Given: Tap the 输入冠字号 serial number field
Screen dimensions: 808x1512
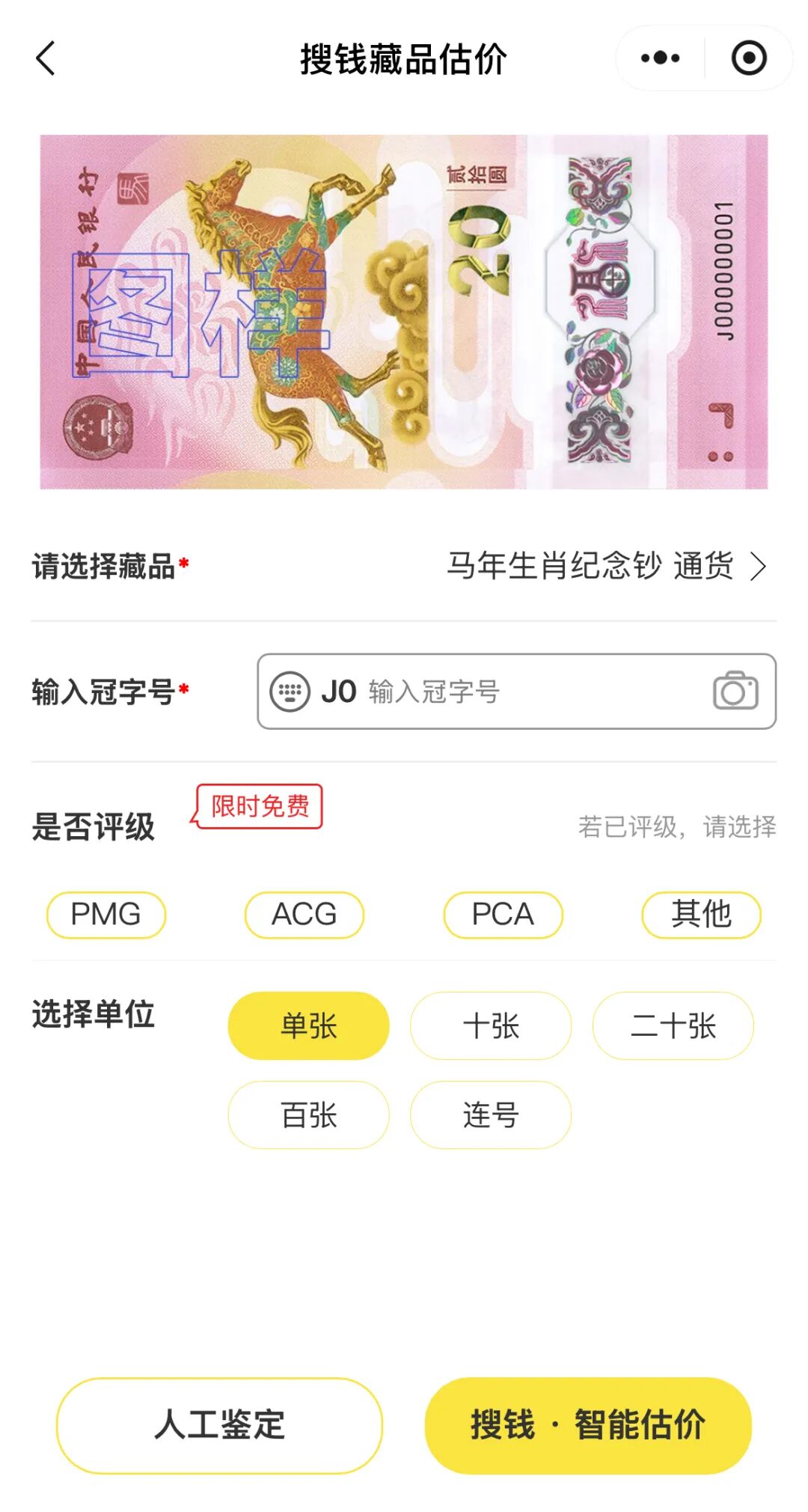Looking at the screenshot, I should [524, 692].
